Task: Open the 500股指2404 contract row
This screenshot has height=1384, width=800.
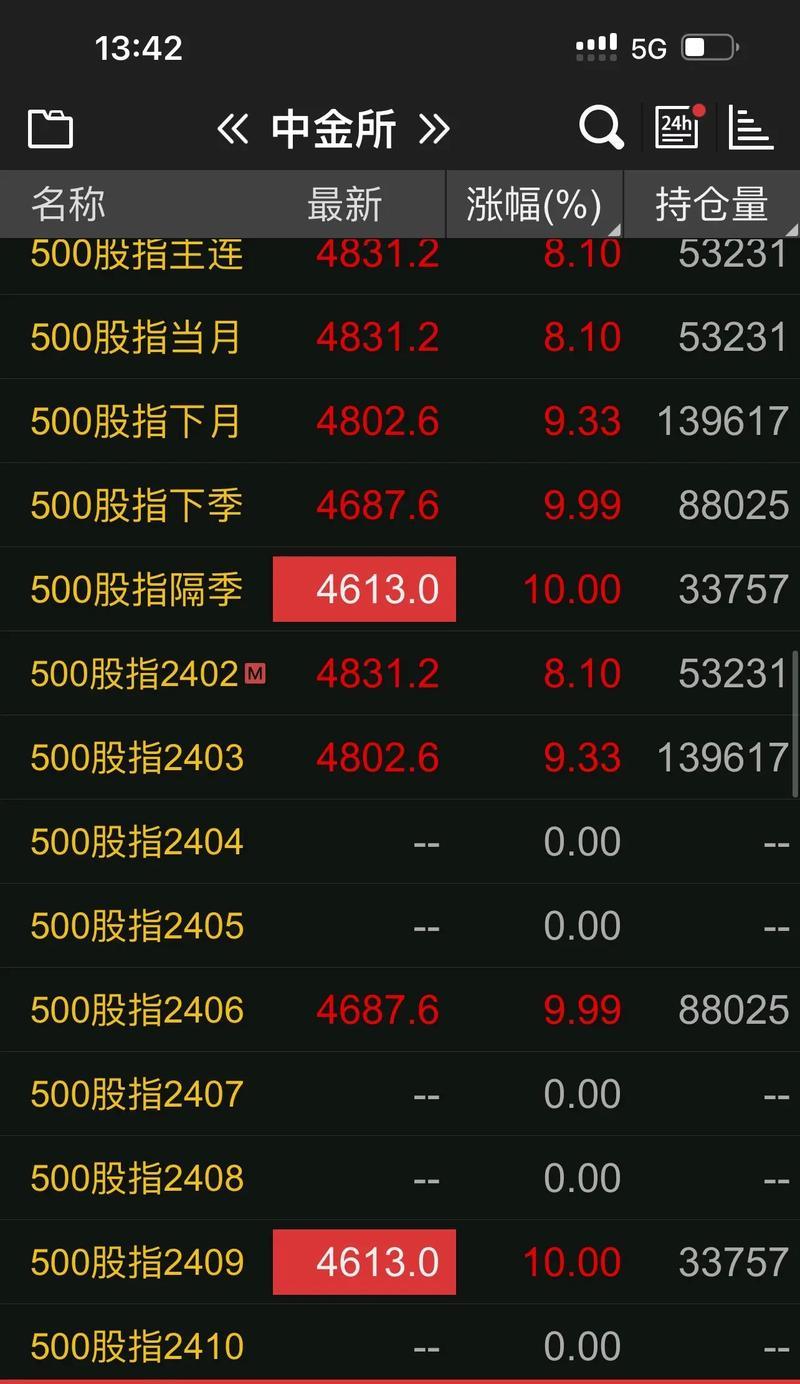Action: [x=400, y=841]
